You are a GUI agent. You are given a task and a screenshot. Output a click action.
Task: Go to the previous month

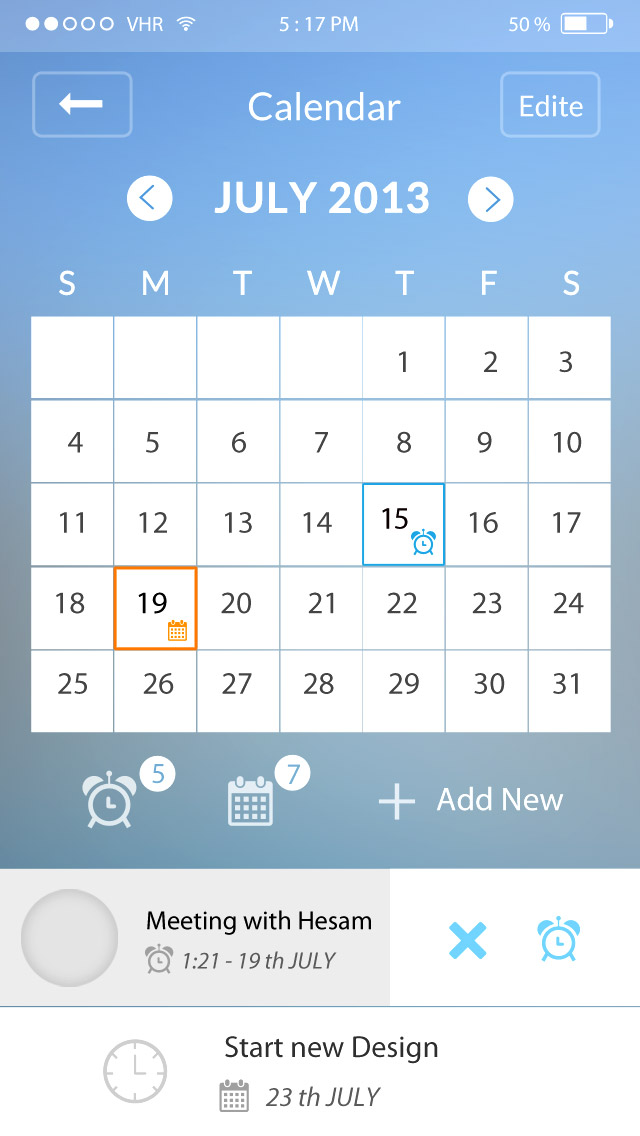point(150,199)
